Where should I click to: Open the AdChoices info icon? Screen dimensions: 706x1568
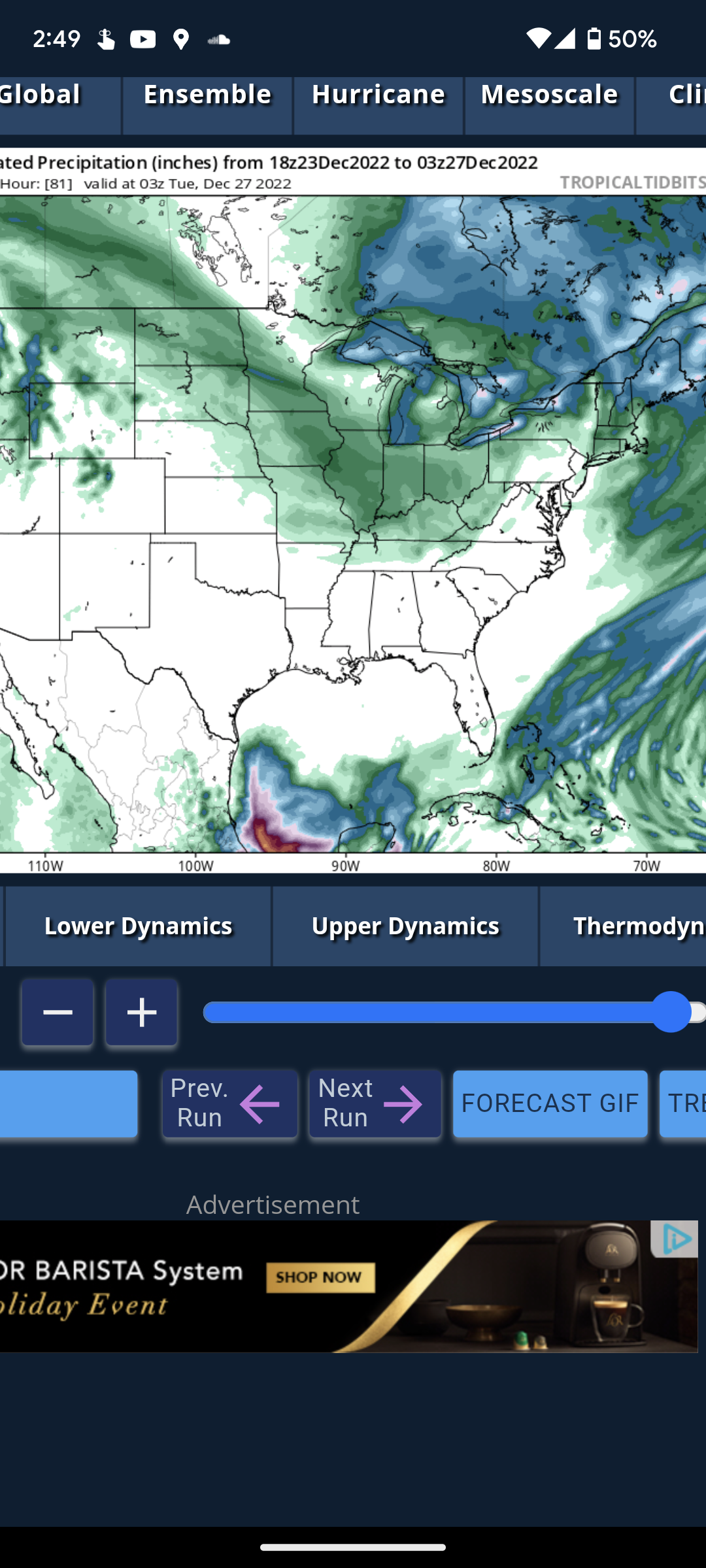675,1239
